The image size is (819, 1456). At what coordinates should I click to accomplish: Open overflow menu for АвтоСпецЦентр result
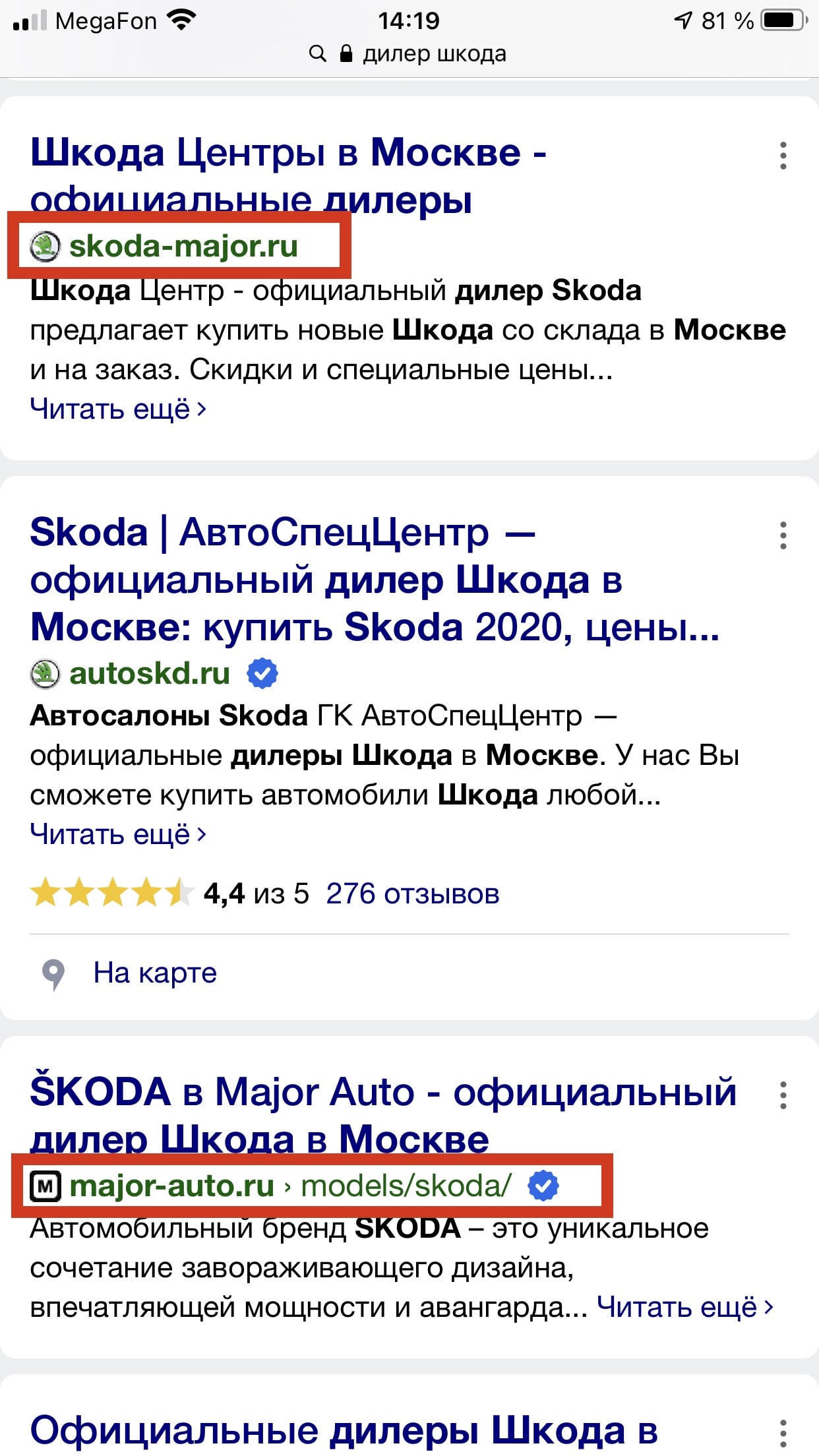[783, 535]
